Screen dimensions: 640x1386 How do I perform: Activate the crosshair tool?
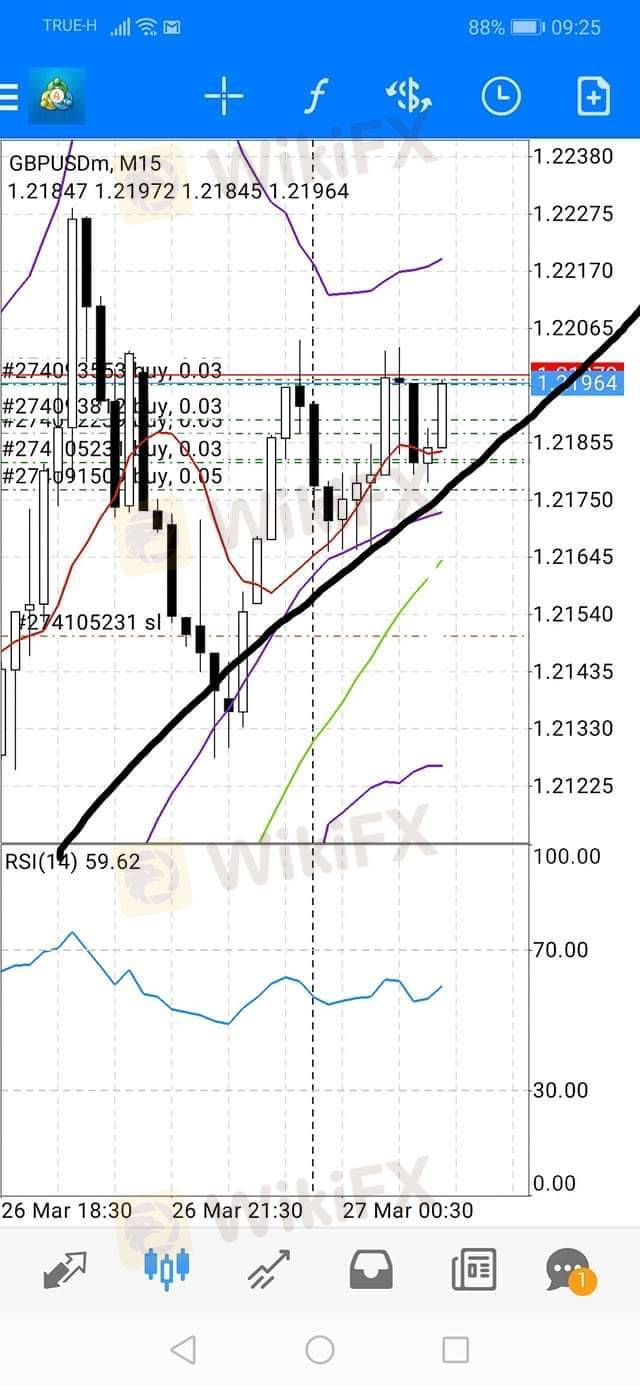tap(224, 97)
